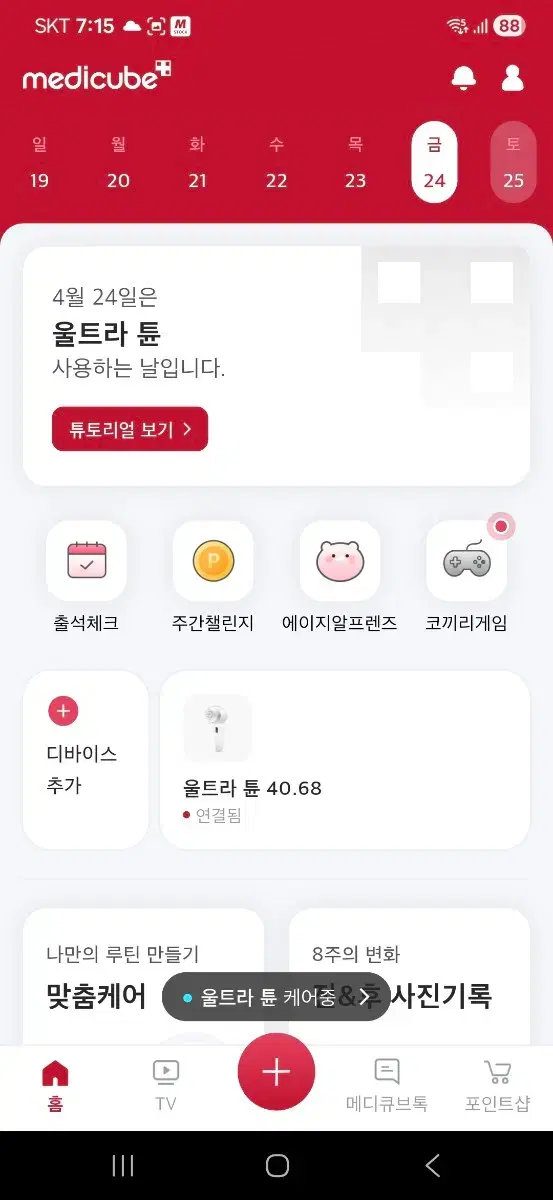Open the notifications bell
Viewport: 553px width, 1200px height.
pyautogui.click(x=464, y=78)
